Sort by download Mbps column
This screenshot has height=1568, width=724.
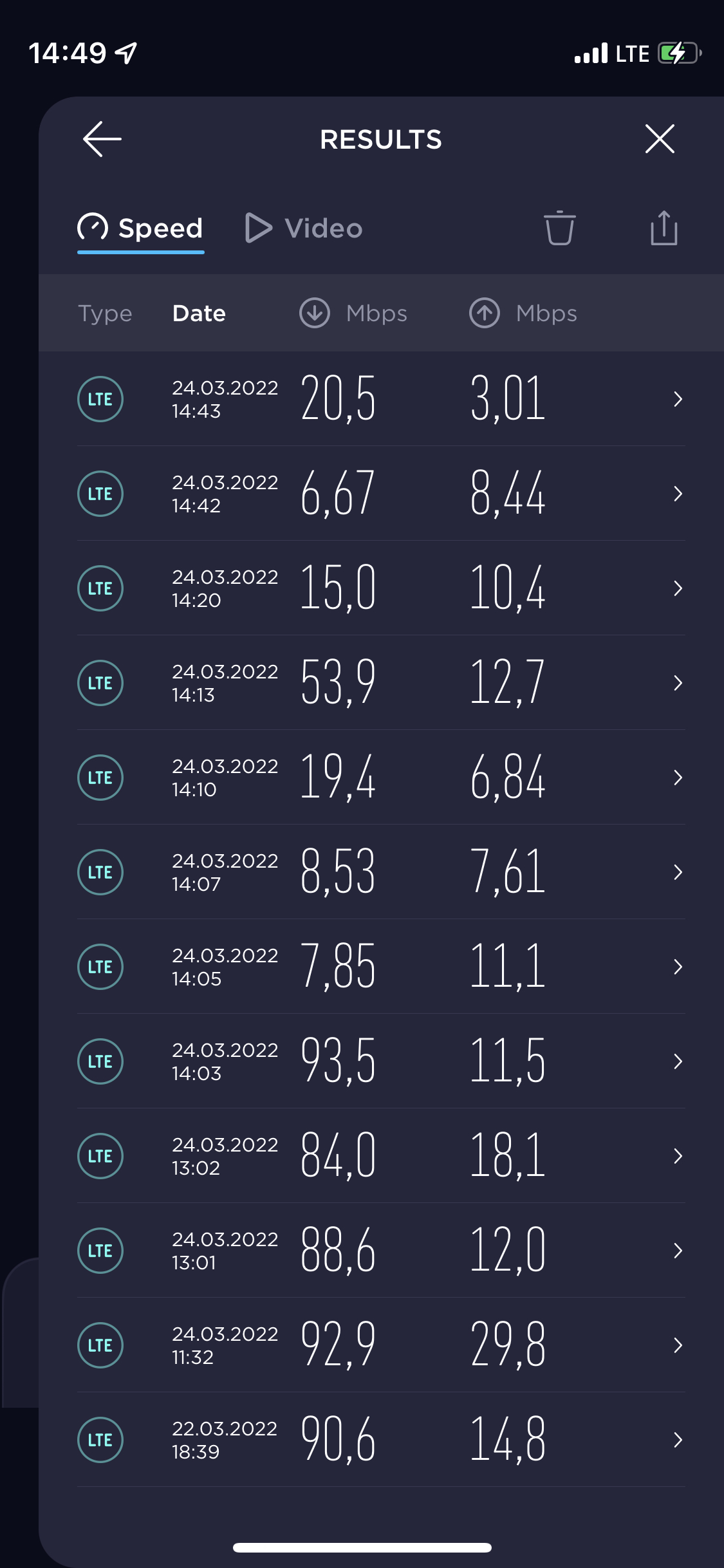pyautogui.click(x=353, y=313)
